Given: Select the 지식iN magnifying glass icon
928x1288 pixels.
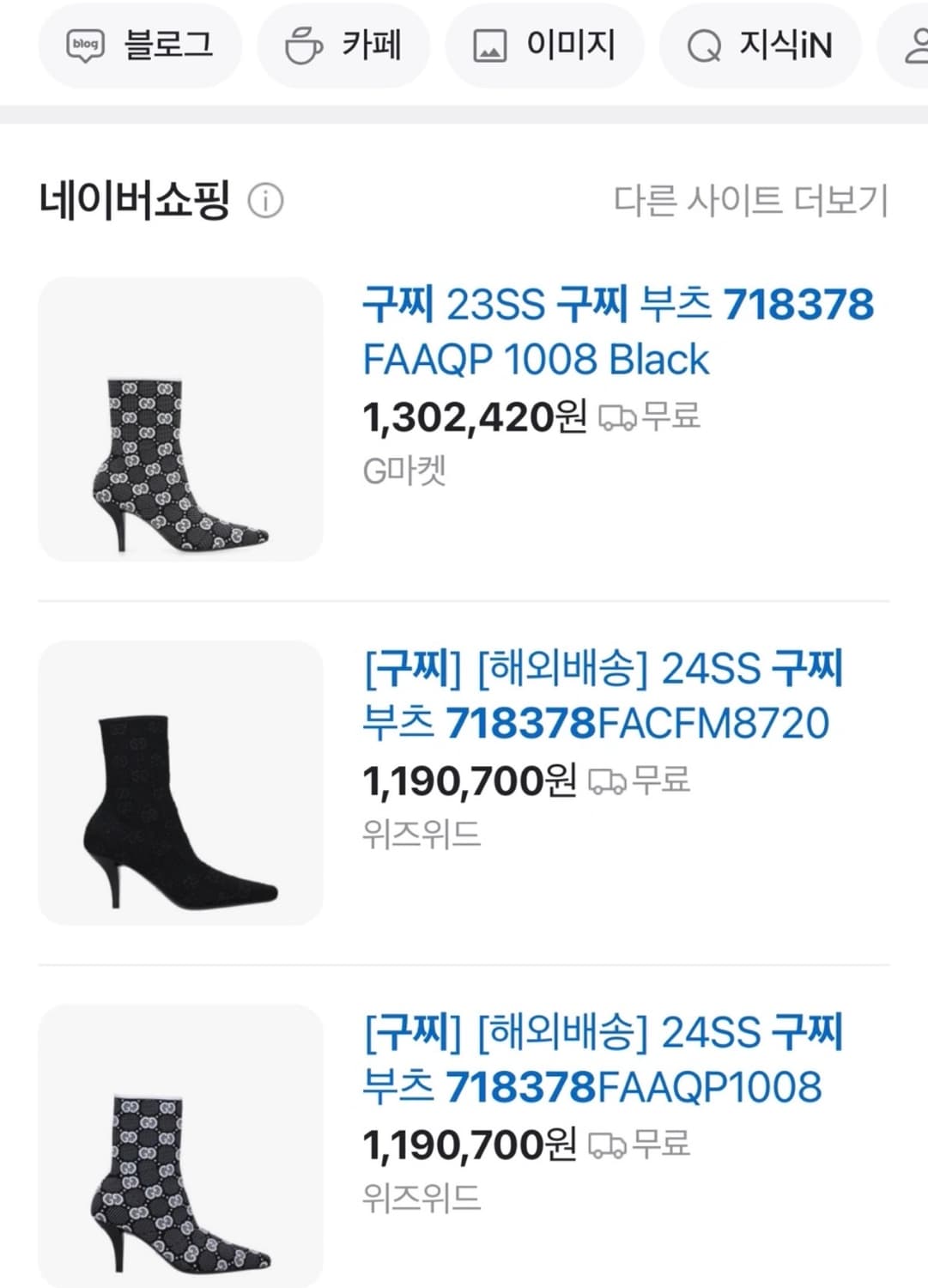Looking at the screenshot, I should 704,45.
